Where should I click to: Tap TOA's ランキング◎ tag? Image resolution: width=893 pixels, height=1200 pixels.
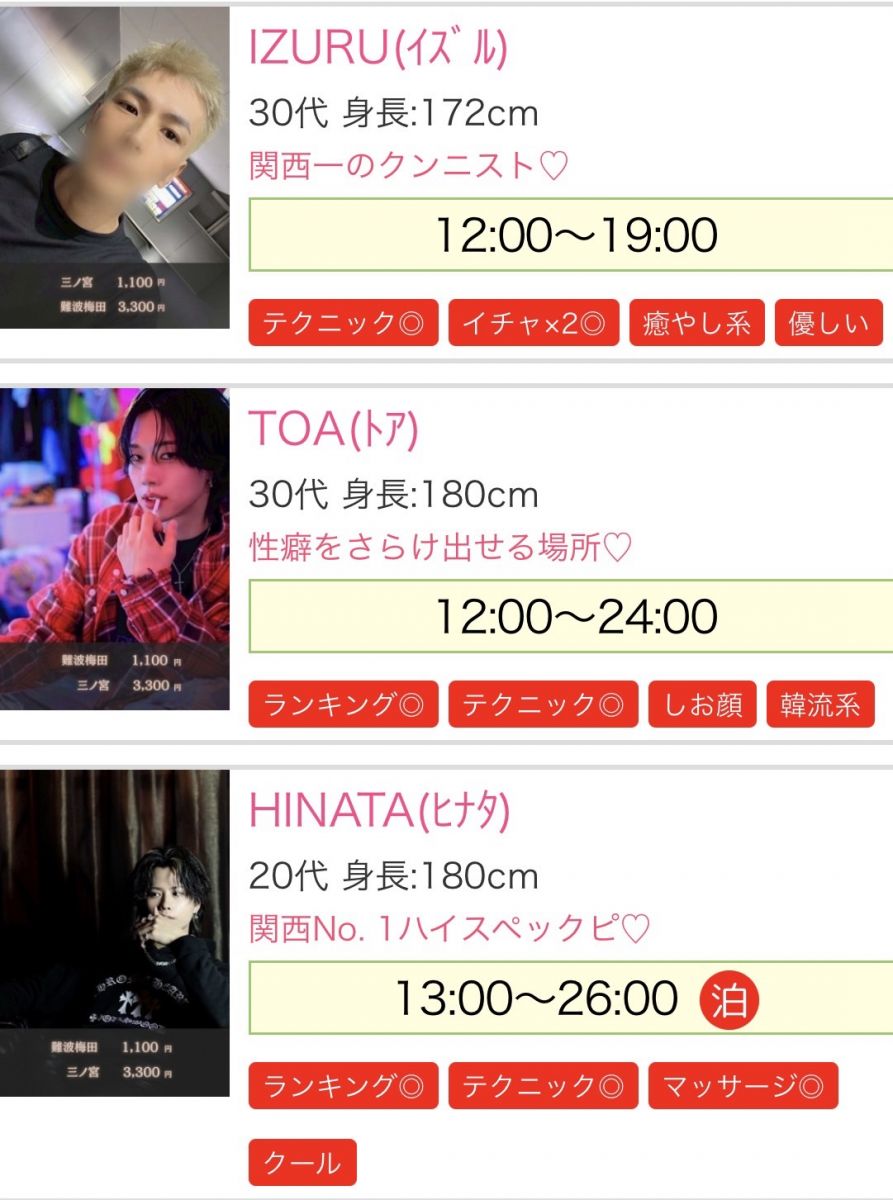pos(343,705)
